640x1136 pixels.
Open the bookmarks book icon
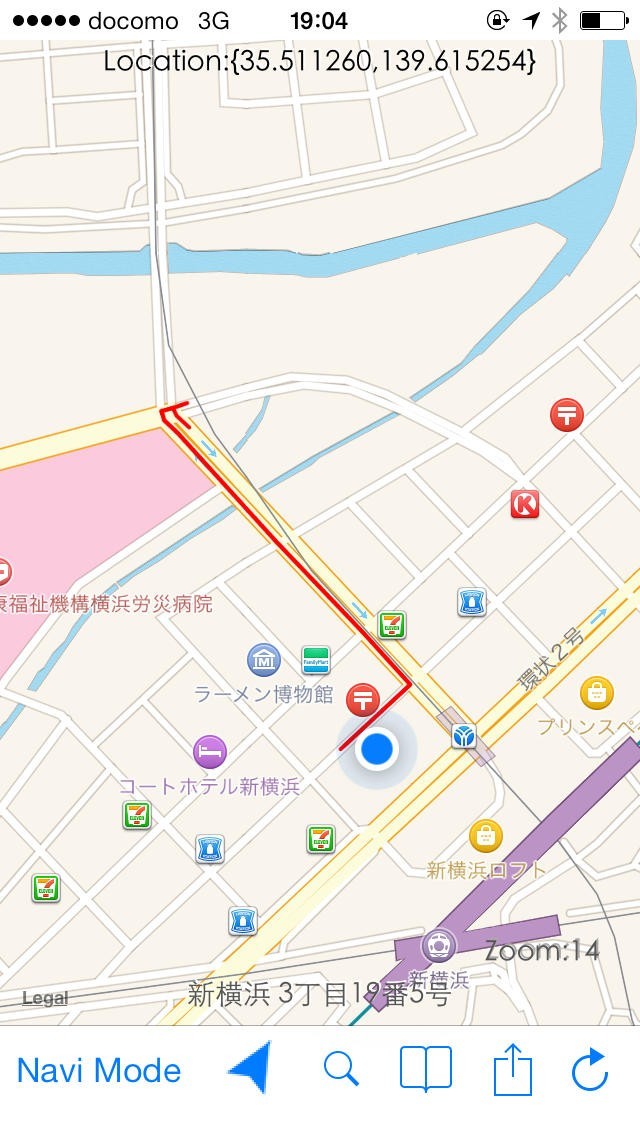tap(425, 1069)
